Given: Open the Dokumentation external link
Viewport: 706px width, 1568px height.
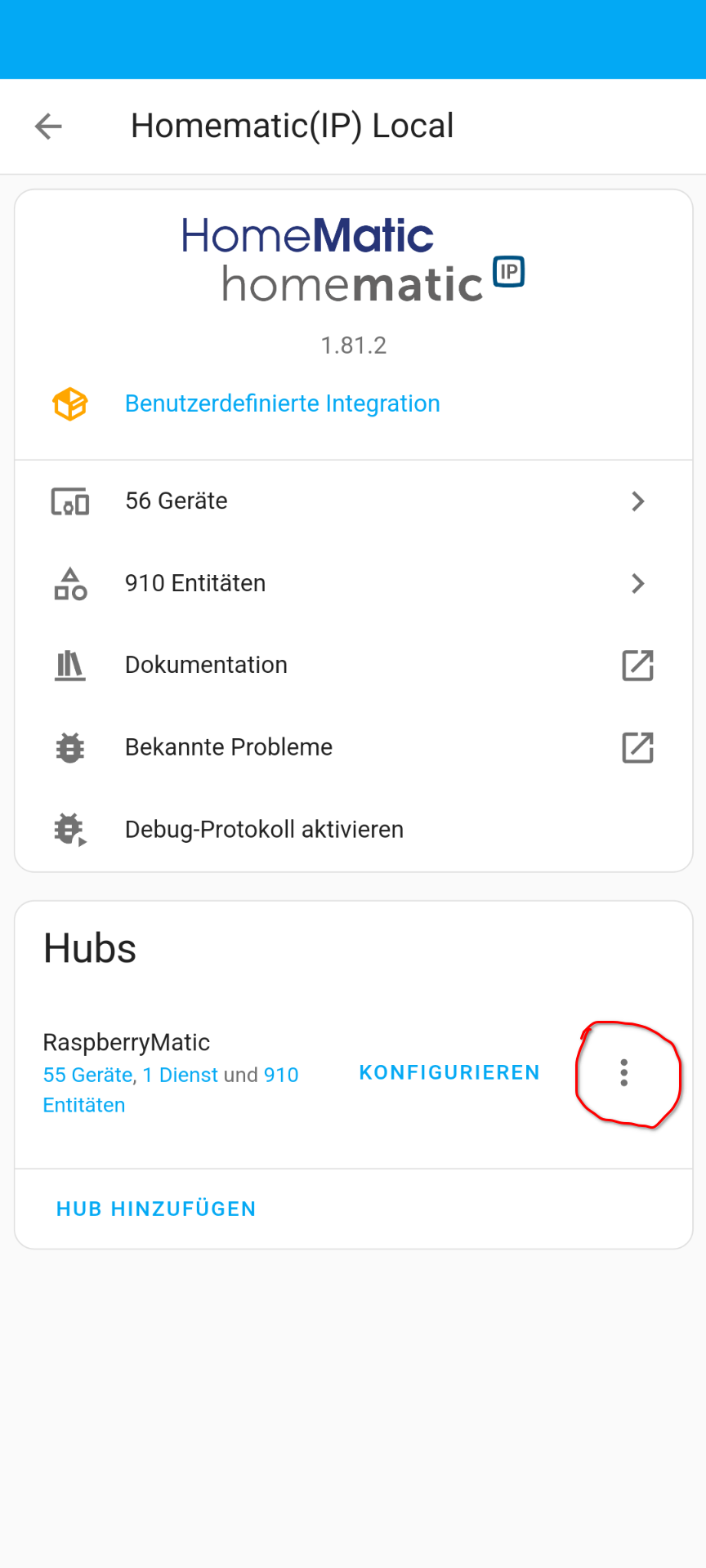Looking at the screenshot, I should click(x=353, y=666).
